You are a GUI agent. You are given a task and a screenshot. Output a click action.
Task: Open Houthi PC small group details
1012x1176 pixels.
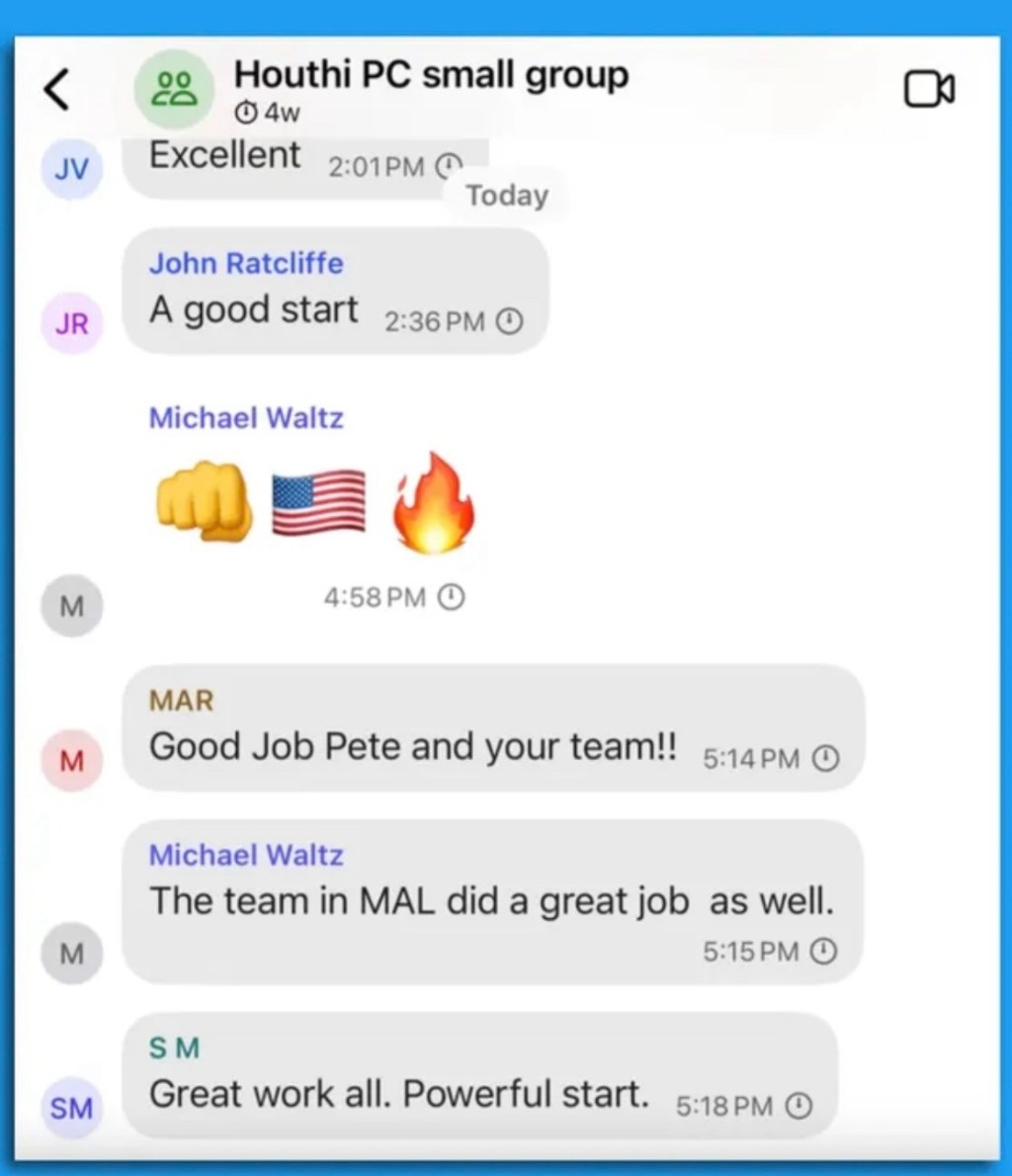coord(430,76)
